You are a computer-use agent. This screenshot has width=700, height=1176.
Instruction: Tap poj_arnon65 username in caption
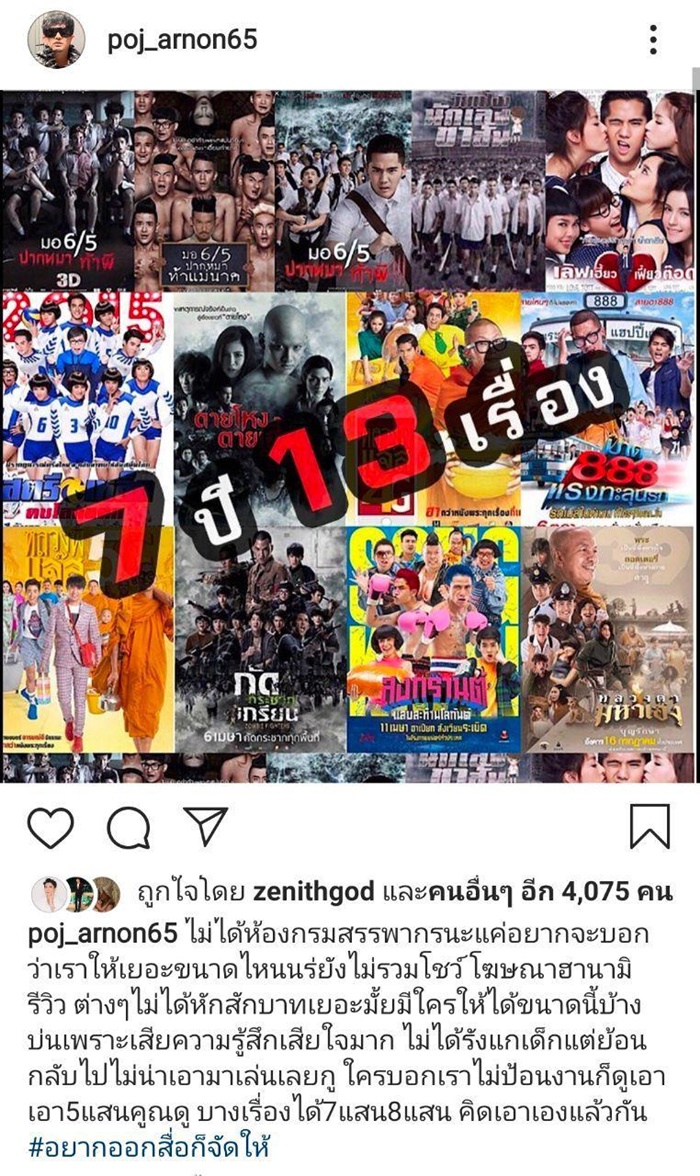(103, 933)
